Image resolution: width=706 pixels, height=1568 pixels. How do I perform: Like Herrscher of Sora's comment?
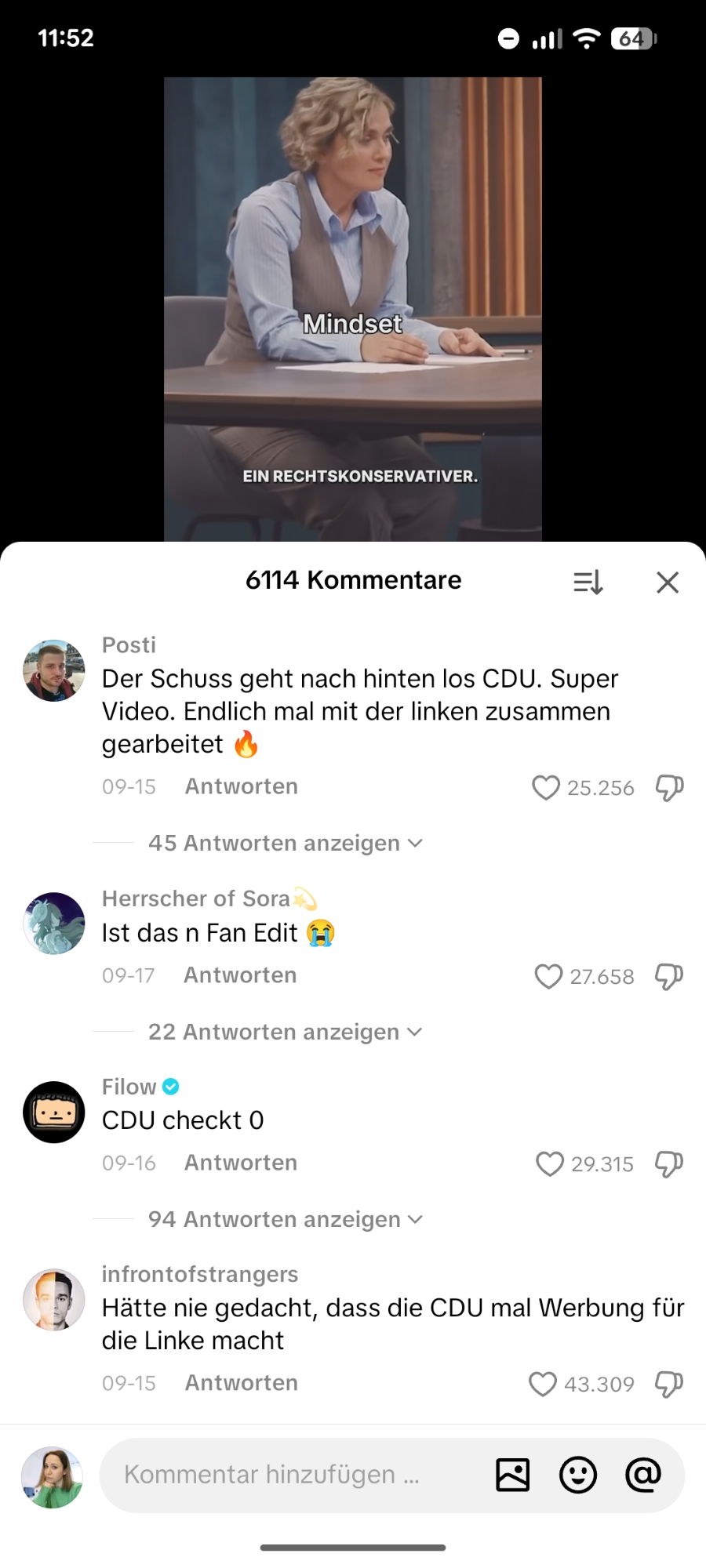click(x=548, y=976)
